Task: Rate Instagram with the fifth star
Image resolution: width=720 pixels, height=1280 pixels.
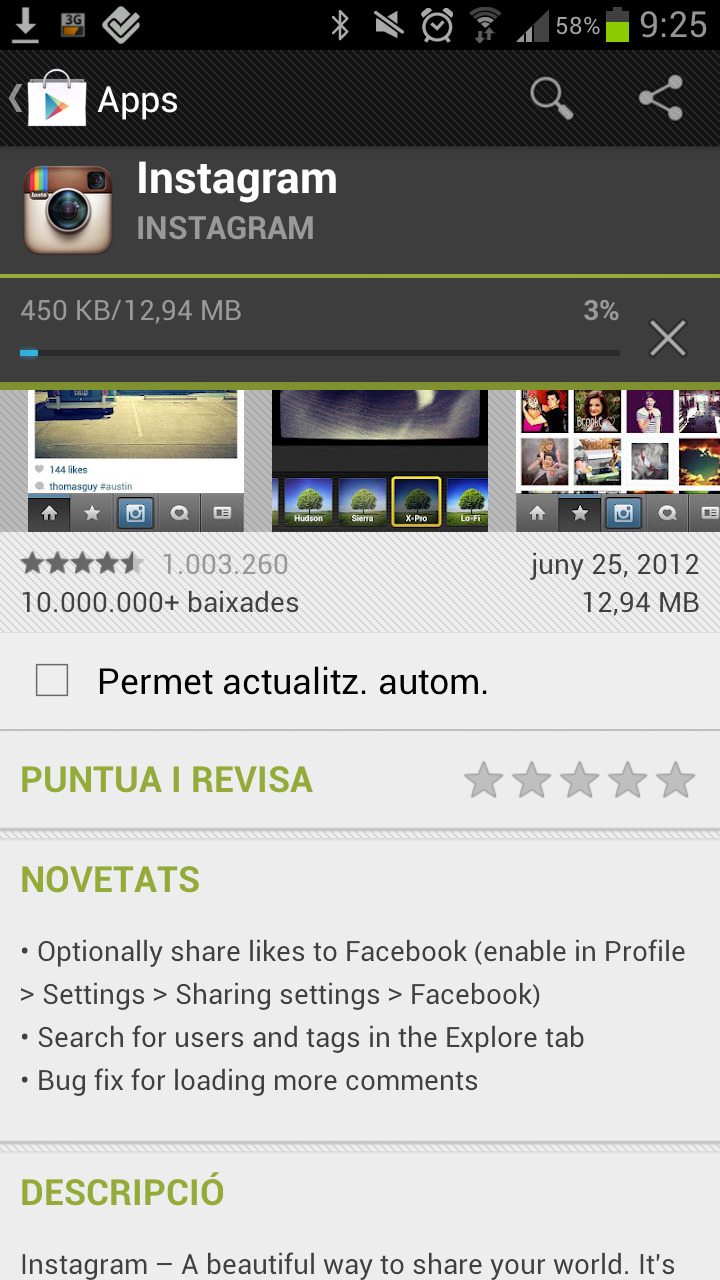Action: [676, 780]
